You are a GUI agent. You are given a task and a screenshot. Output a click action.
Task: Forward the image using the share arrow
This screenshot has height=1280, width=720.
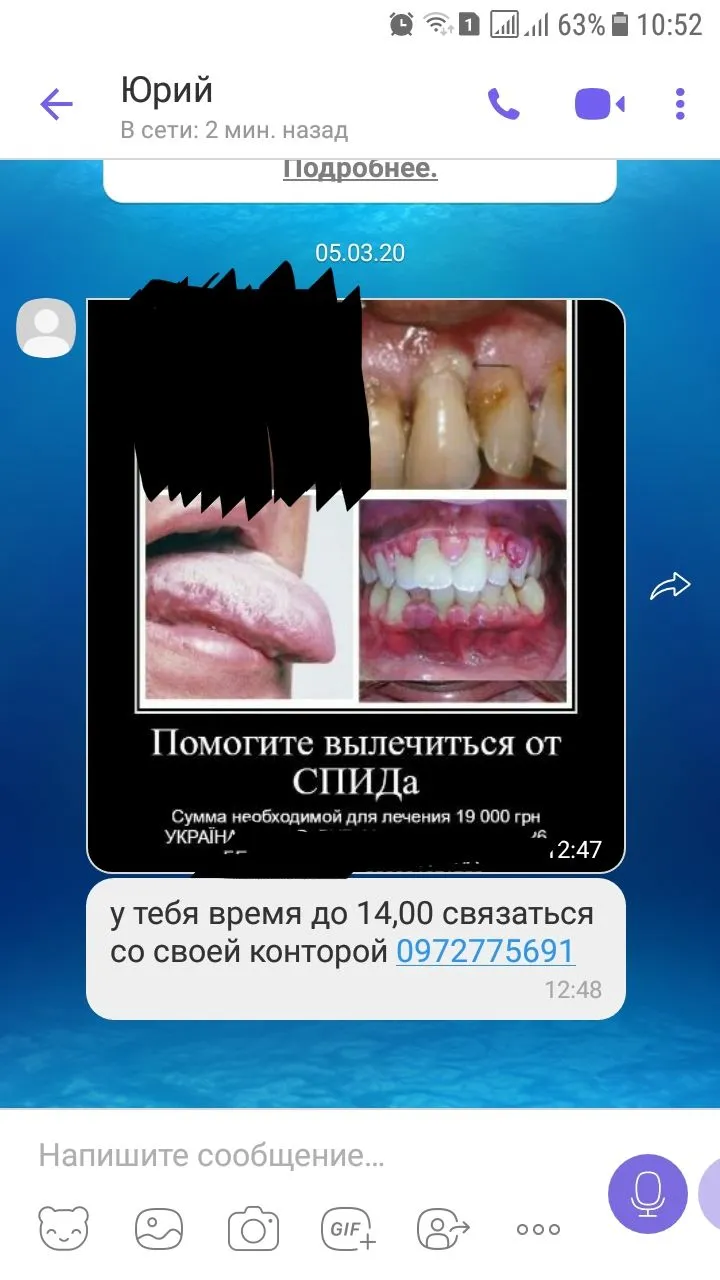coord(670,586)
